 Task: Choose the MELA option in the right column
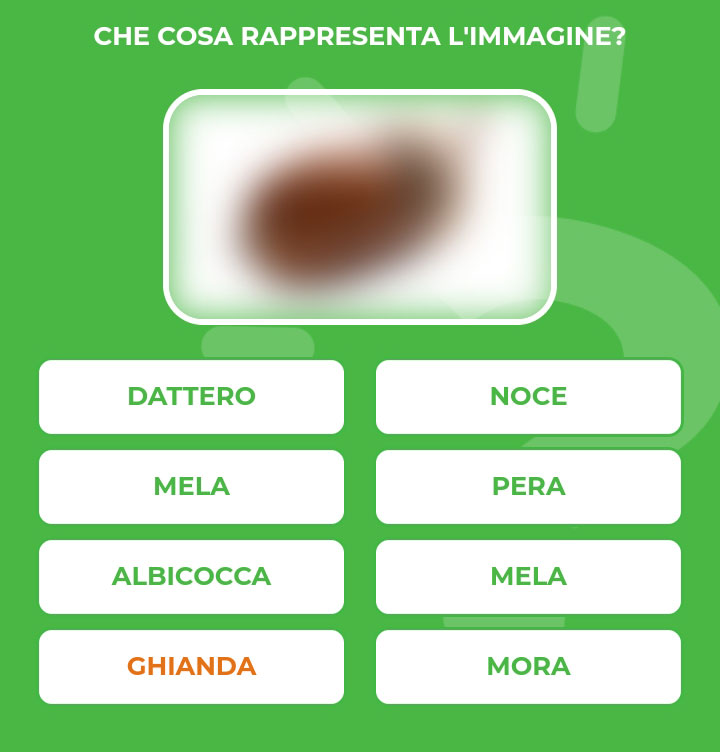tap(528, 577)
